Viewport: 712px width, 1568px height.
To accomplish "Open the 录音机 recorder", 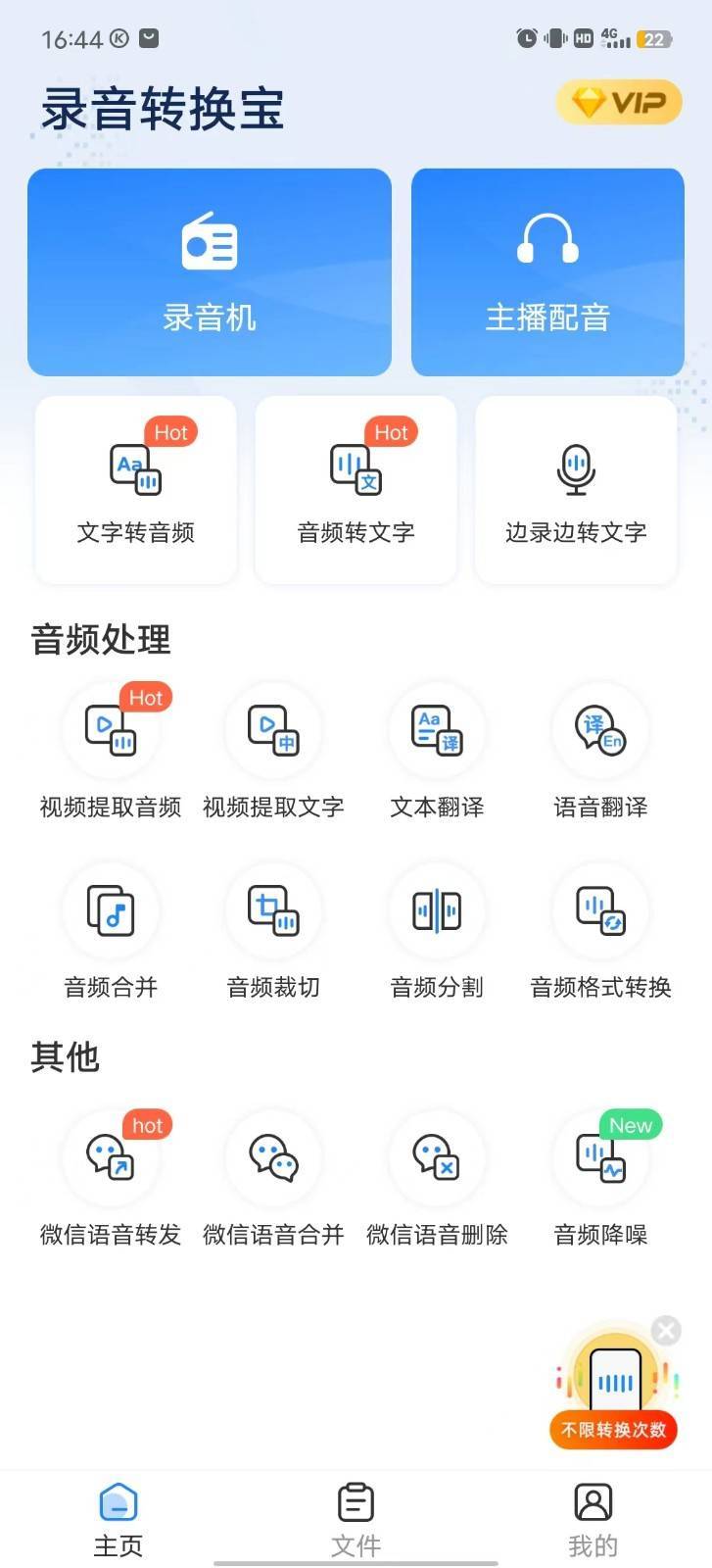I will [x=209, y=271].
